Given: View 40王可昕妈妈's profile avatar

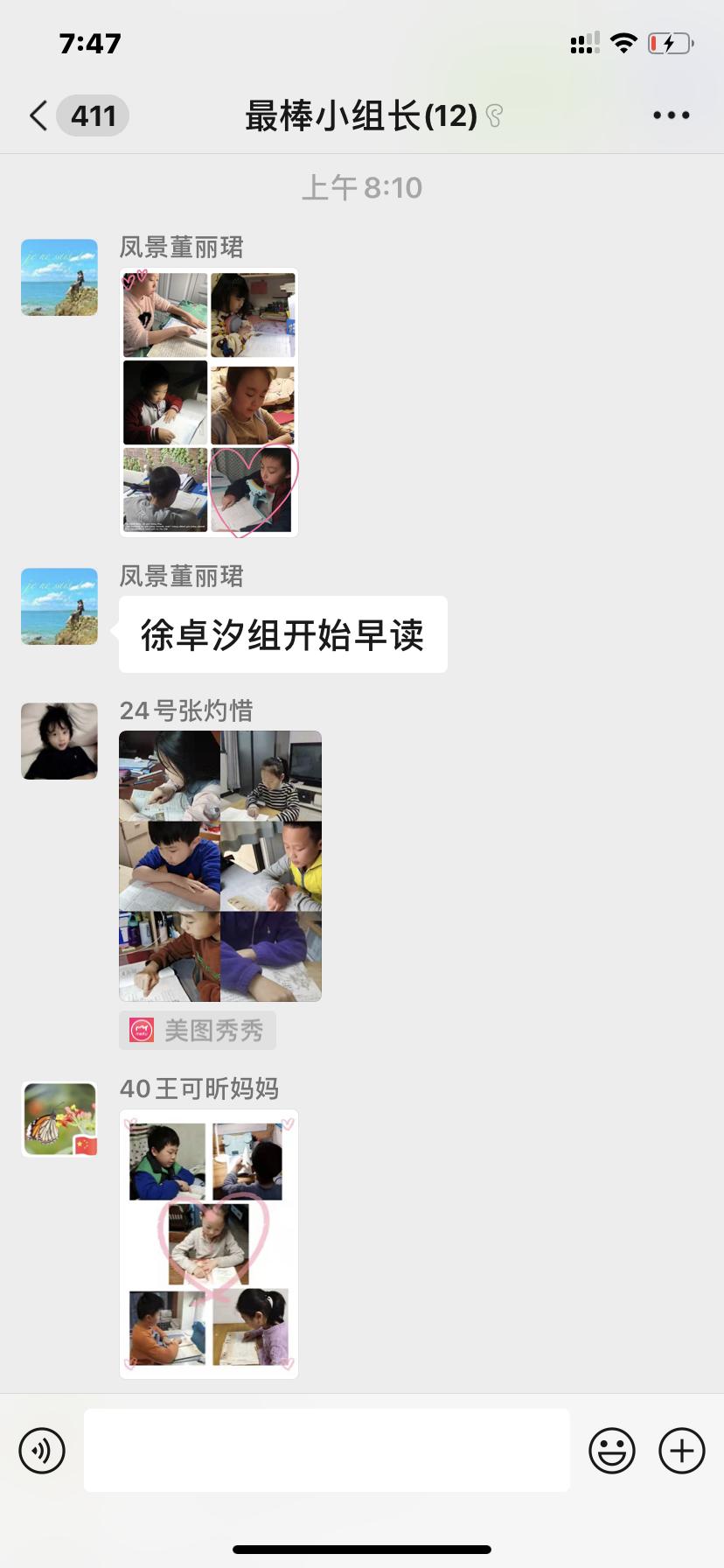Looking at the screenshot, I should tap(59, 1119).
